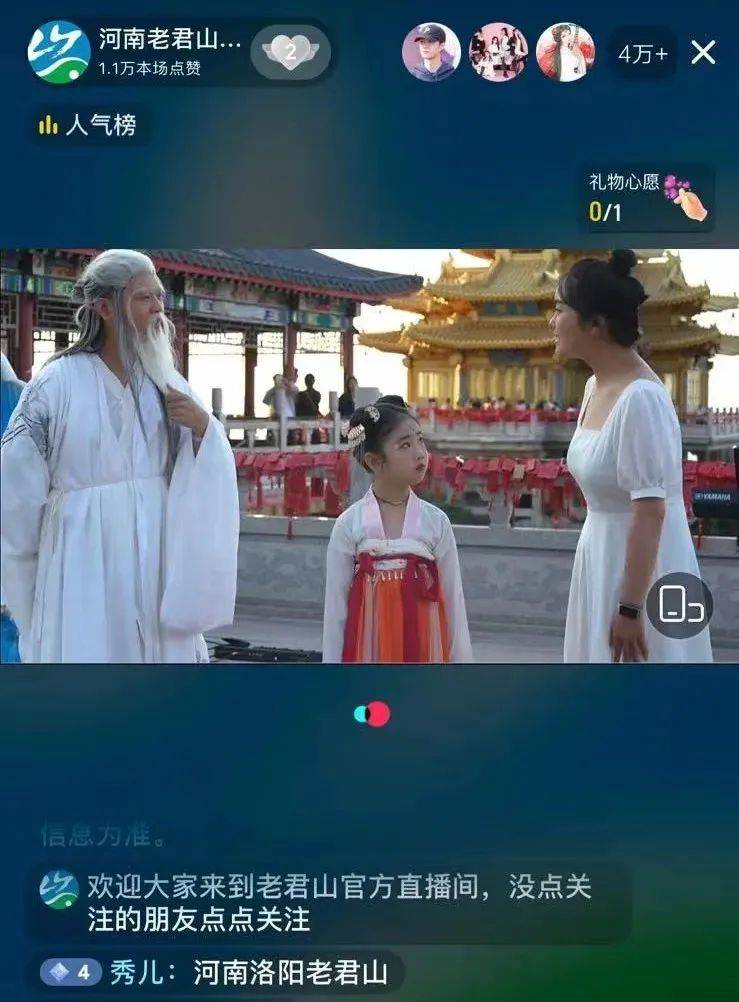Open the 礼物心愿 gift wish panel

coord(647,198)
